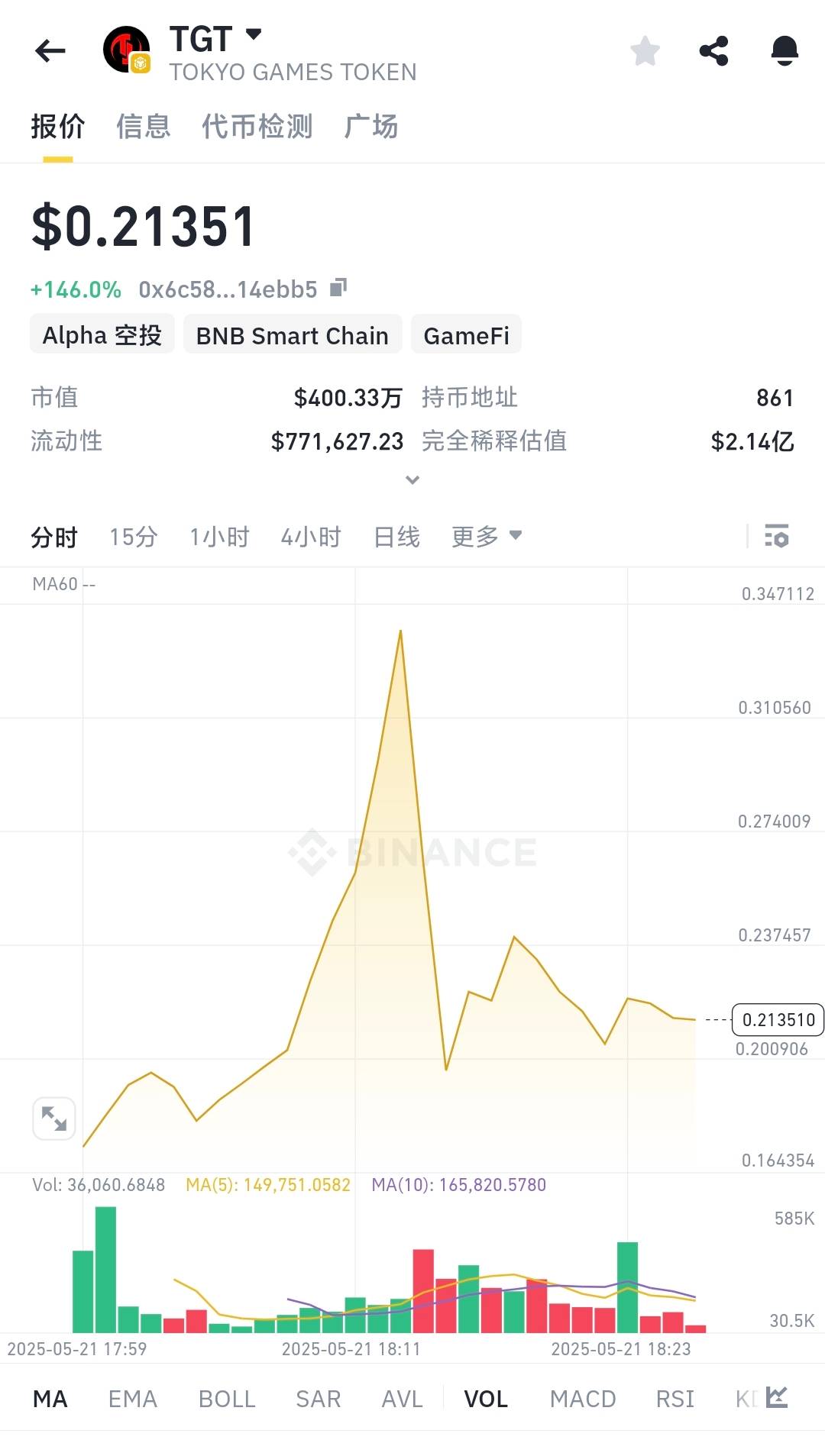Share this token page
The height and width of the screenshot is (1456, 825).
click(713, 51)
